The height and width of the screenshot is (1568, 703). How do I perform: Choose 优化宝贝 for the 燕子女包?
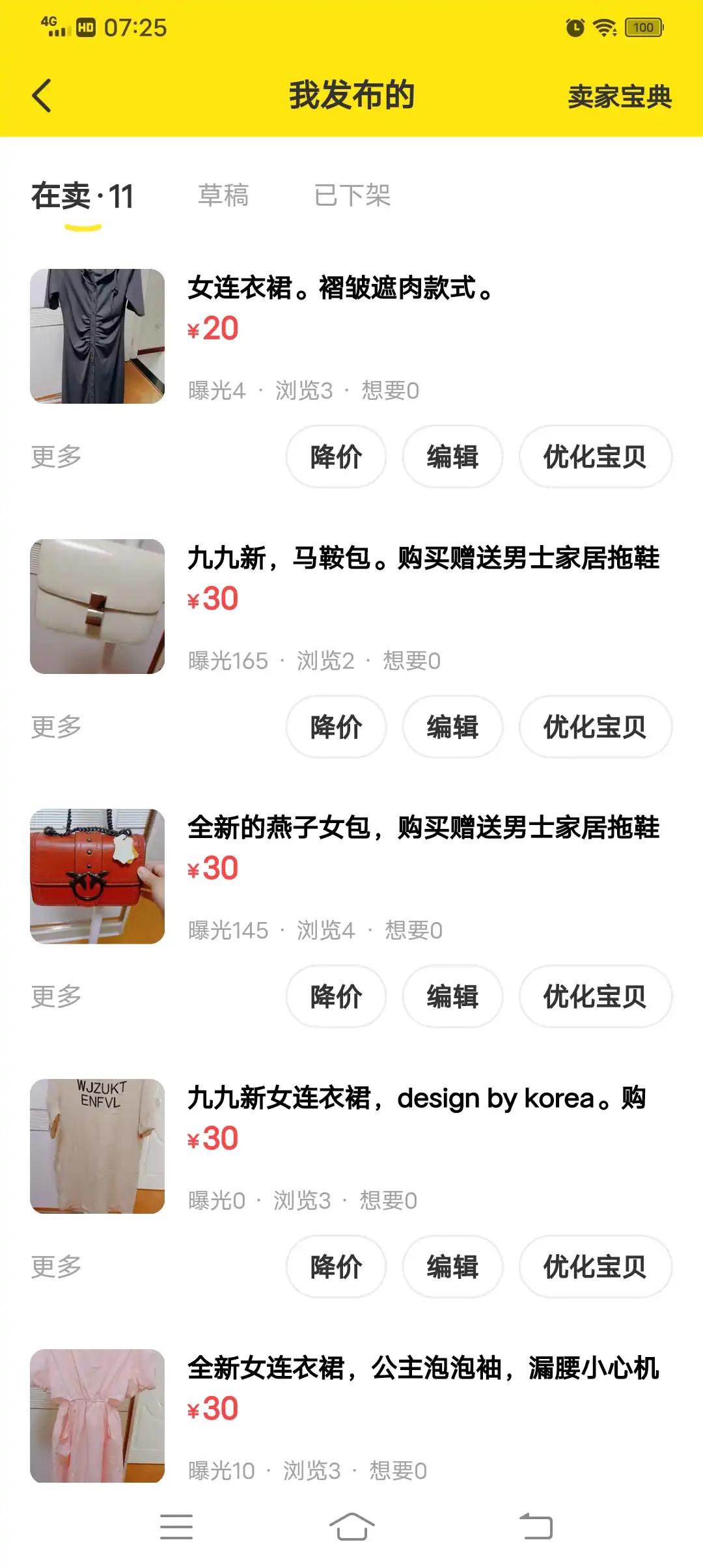(x=595, y=996)
